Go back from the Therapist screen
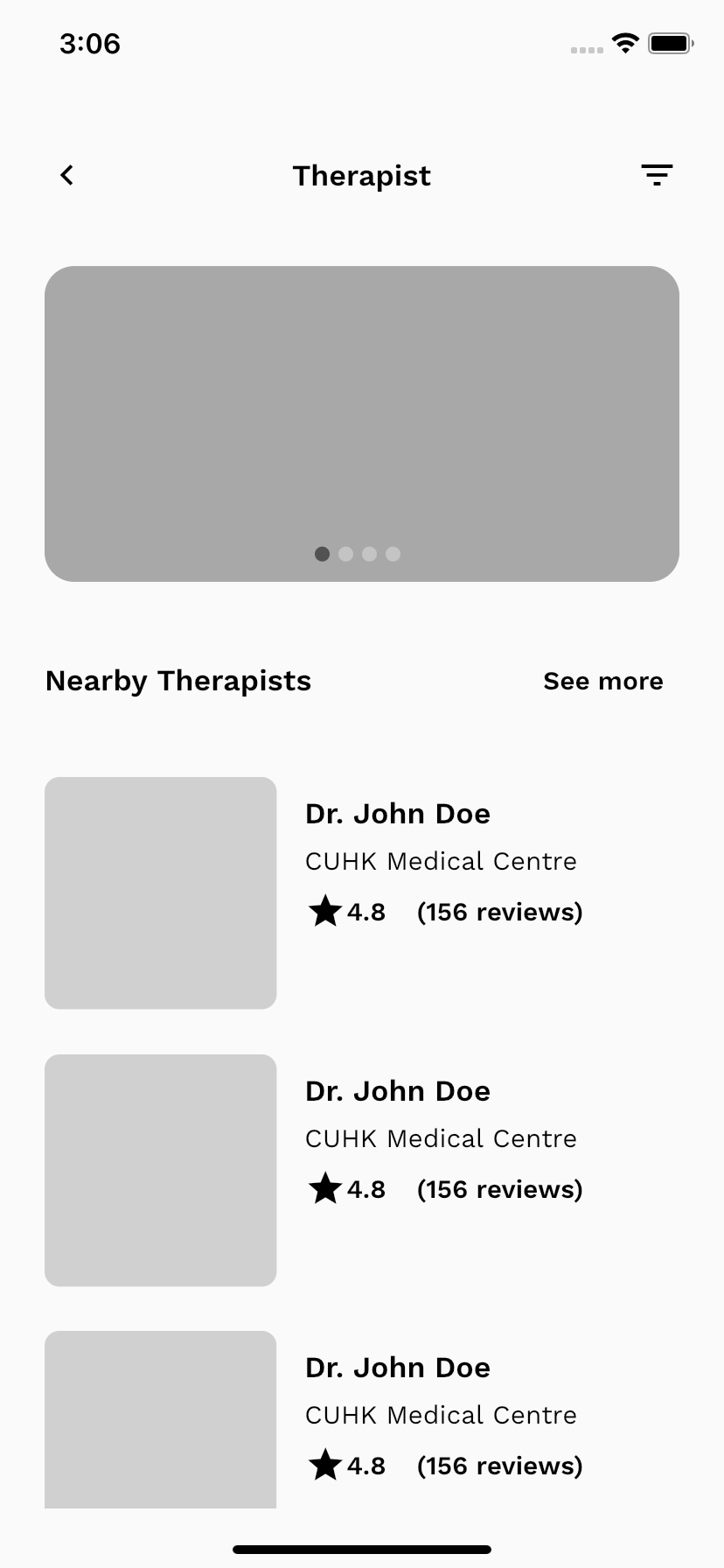 point(66,175)
